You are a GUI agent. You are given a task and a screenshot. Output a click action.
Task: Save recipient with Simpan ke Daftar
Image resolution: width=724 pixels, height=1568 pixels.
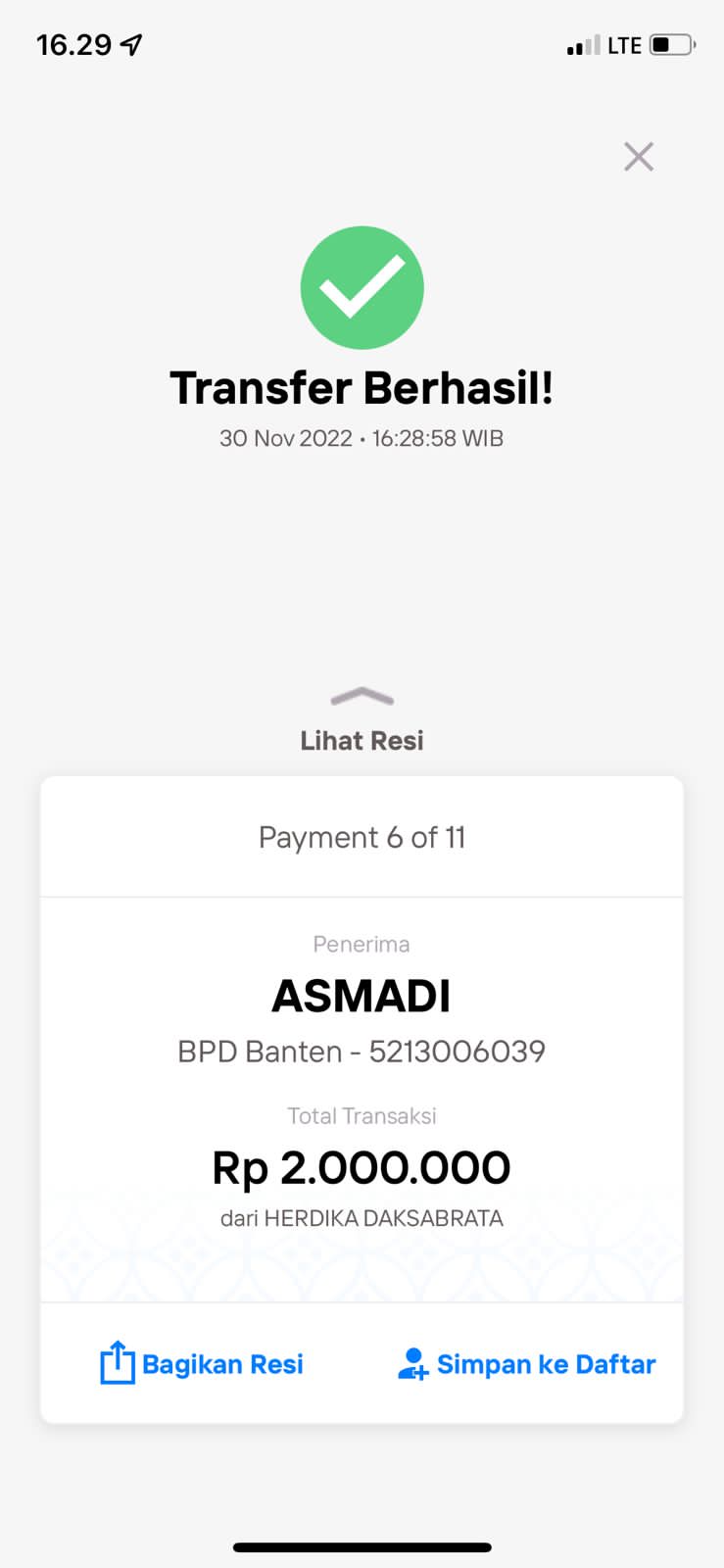[x=526, y=1363]
